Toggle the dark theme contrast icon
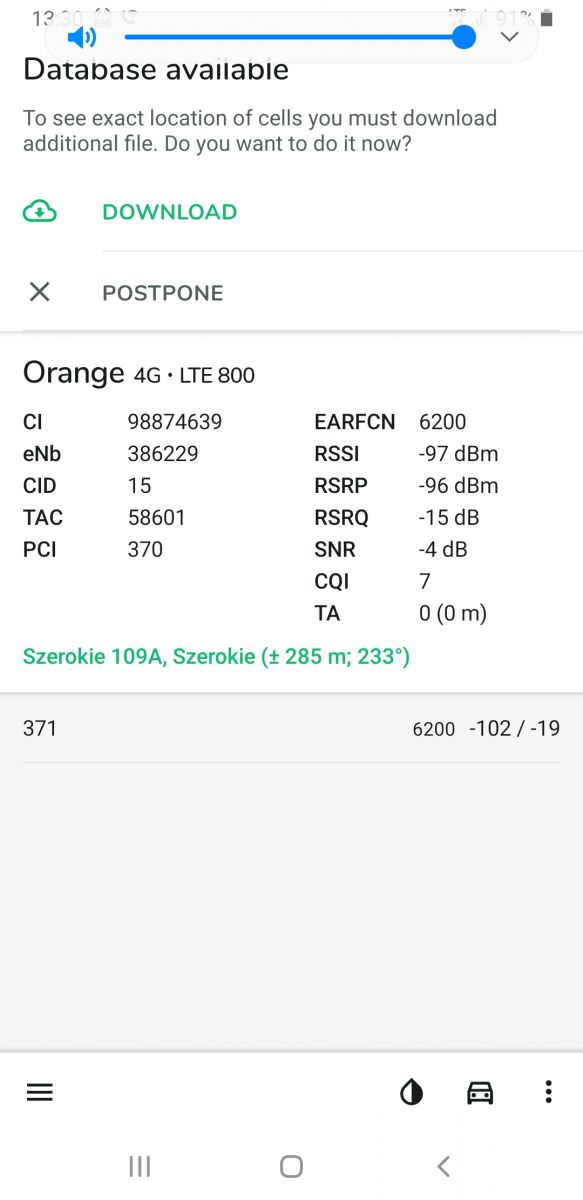This screenshot has height=1200, width=583. [x=412, y=1093]
